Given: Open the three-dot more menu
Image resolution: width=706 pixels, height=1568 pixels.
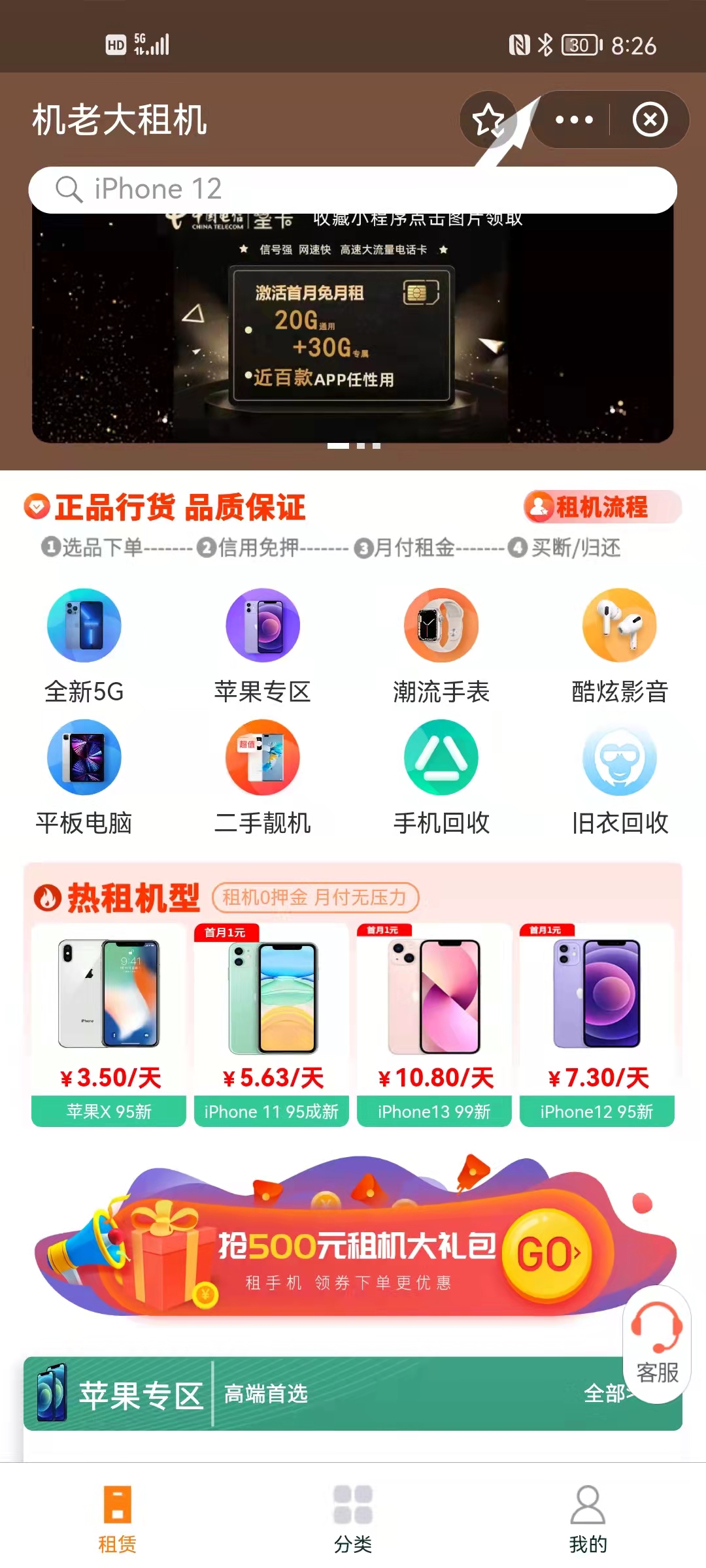Looking at the screenshot, I should coord(574,120).
